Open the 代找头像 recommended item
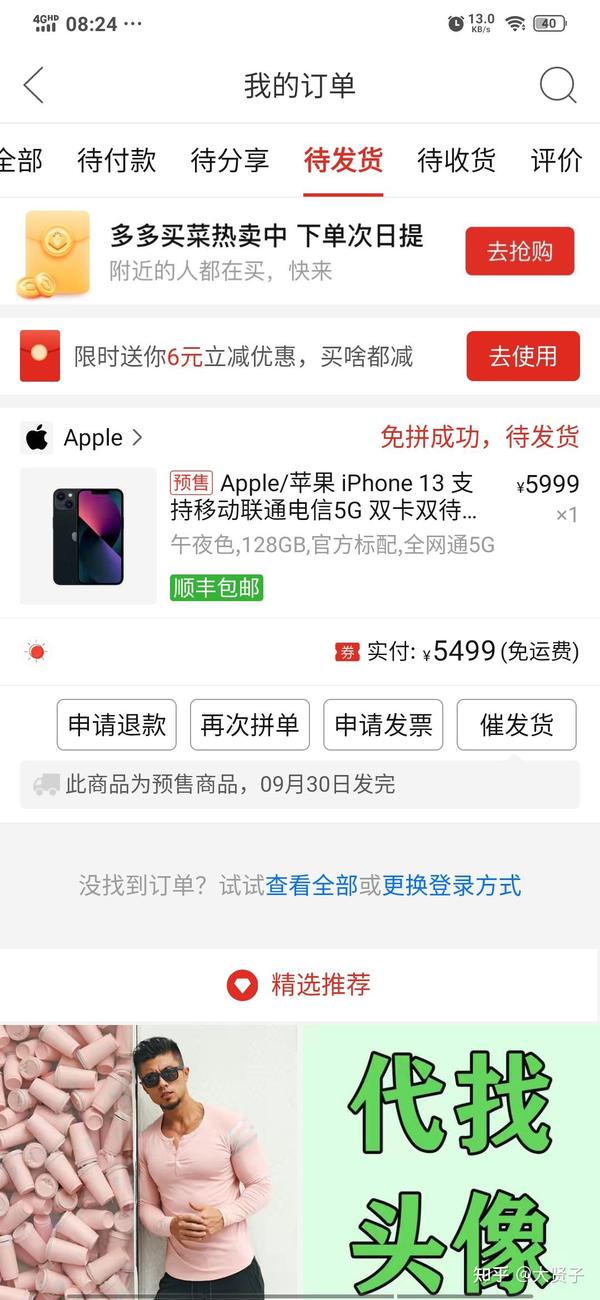Screen dimensions: 600x1300 tap(452, 1162)
